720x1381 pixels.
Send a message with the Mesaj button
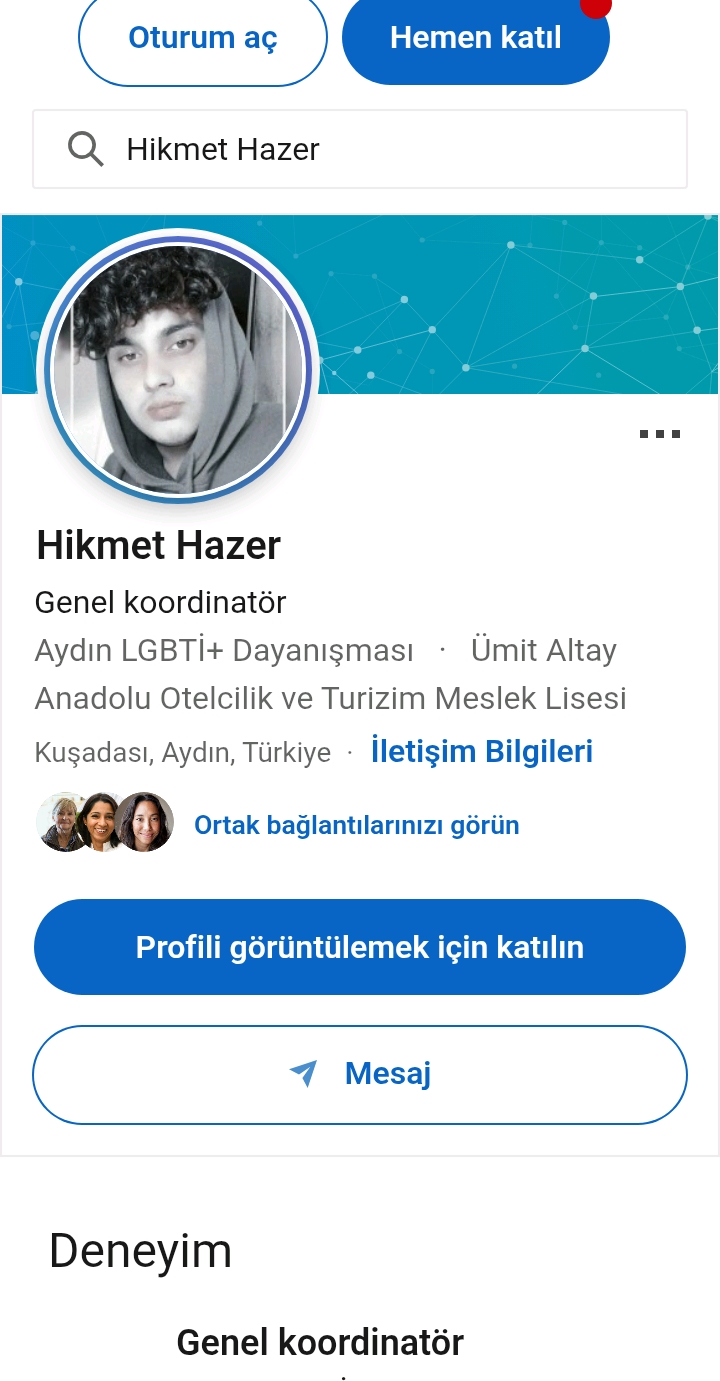coord(360,1074)
